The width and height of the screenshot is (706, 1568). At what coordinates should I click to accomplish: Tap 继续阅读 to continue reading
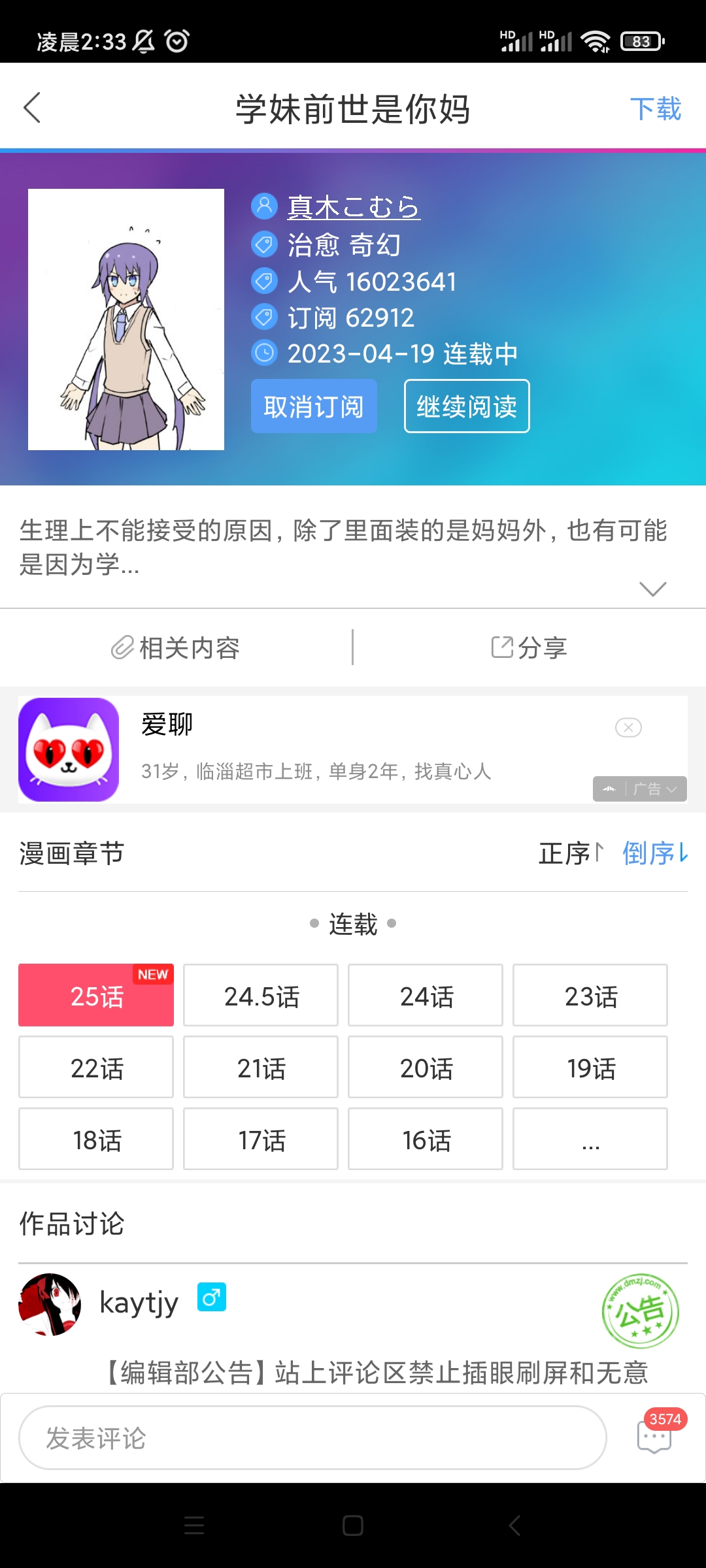tap(467, 406)
